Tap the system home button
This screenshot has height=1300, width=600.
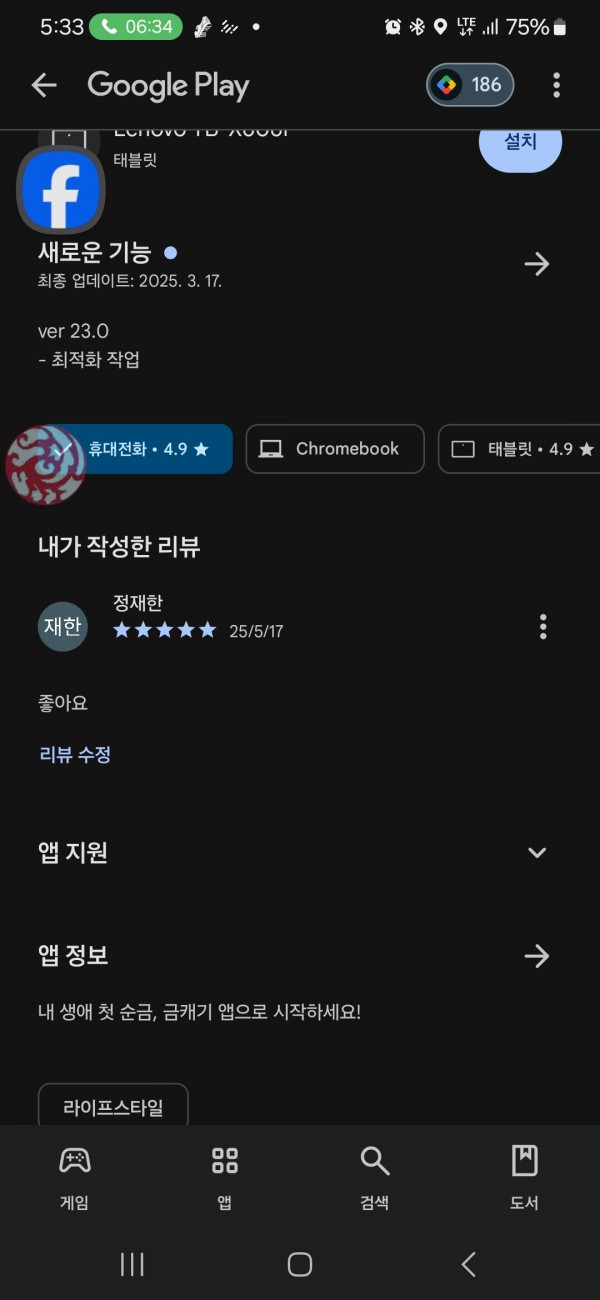[300, 1264]
